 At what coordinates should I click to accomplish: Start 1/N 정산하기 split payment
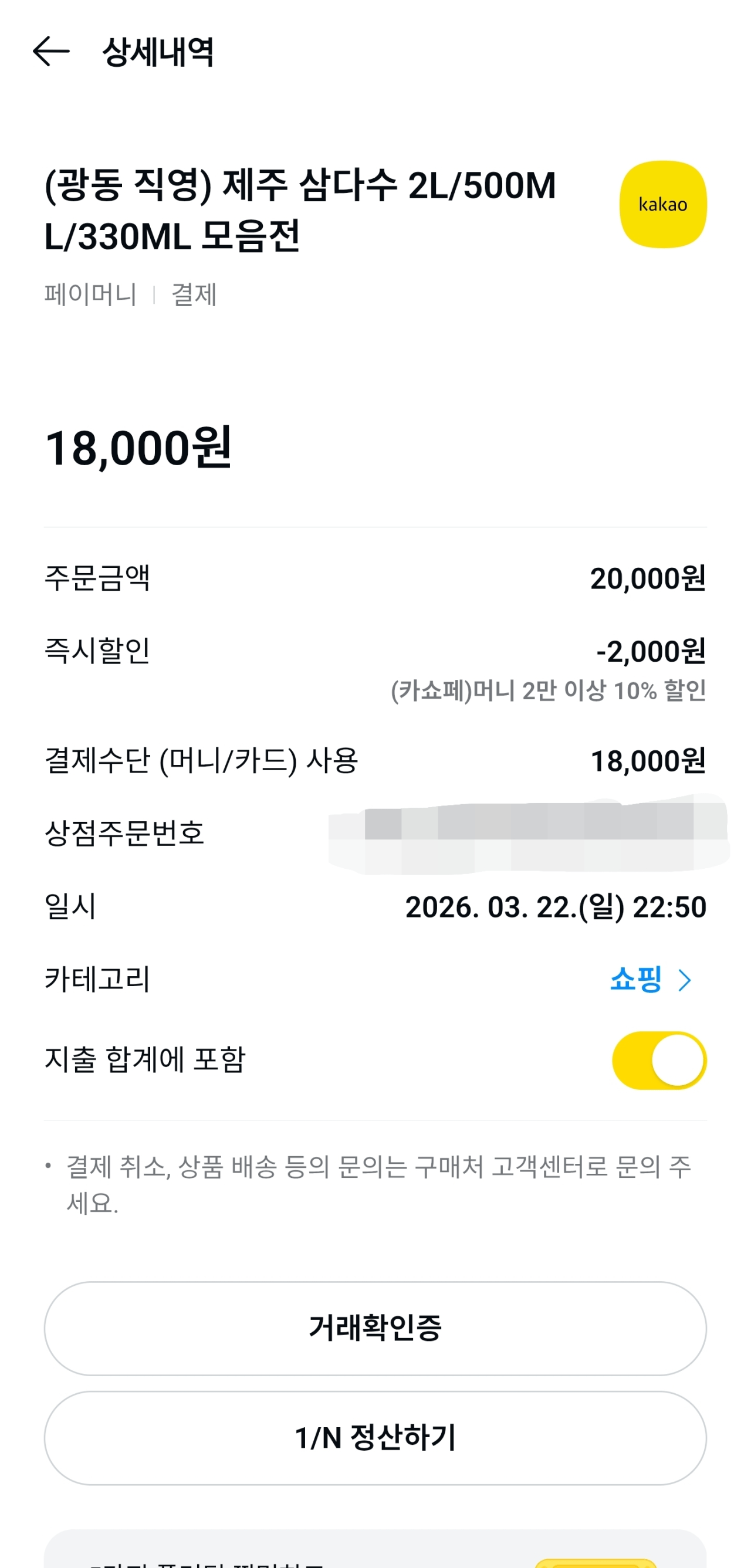click(x=375, y=1438)
